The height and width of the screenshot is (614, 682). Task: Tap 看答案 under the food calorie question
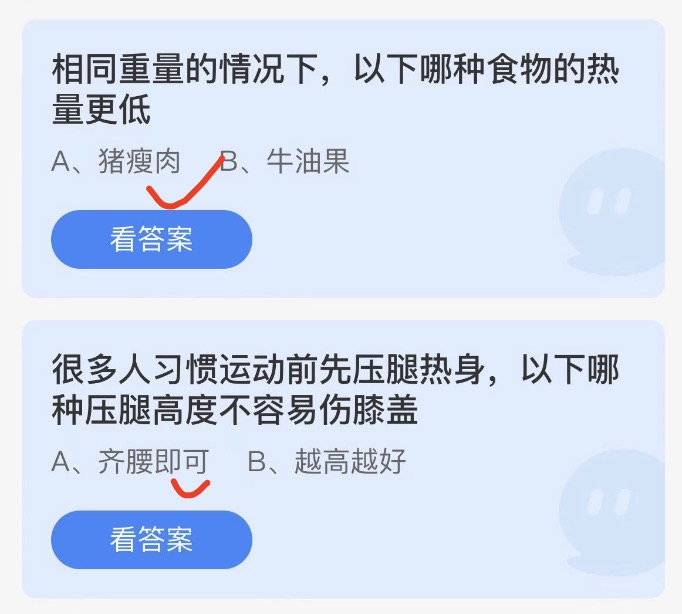point(151,240)
